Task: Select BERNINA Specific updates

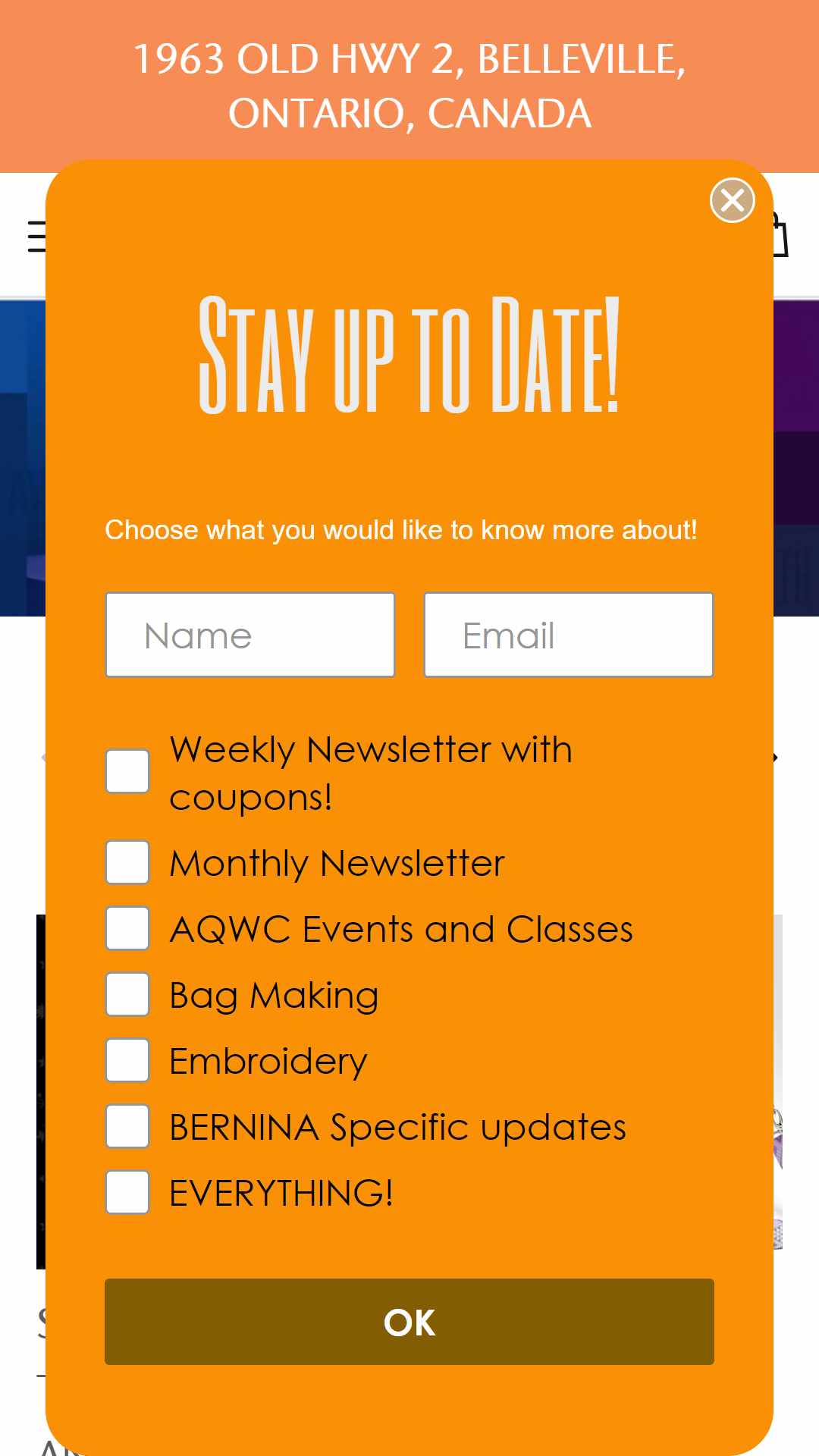Action: pyautogui.click(x=127, y=1126)
